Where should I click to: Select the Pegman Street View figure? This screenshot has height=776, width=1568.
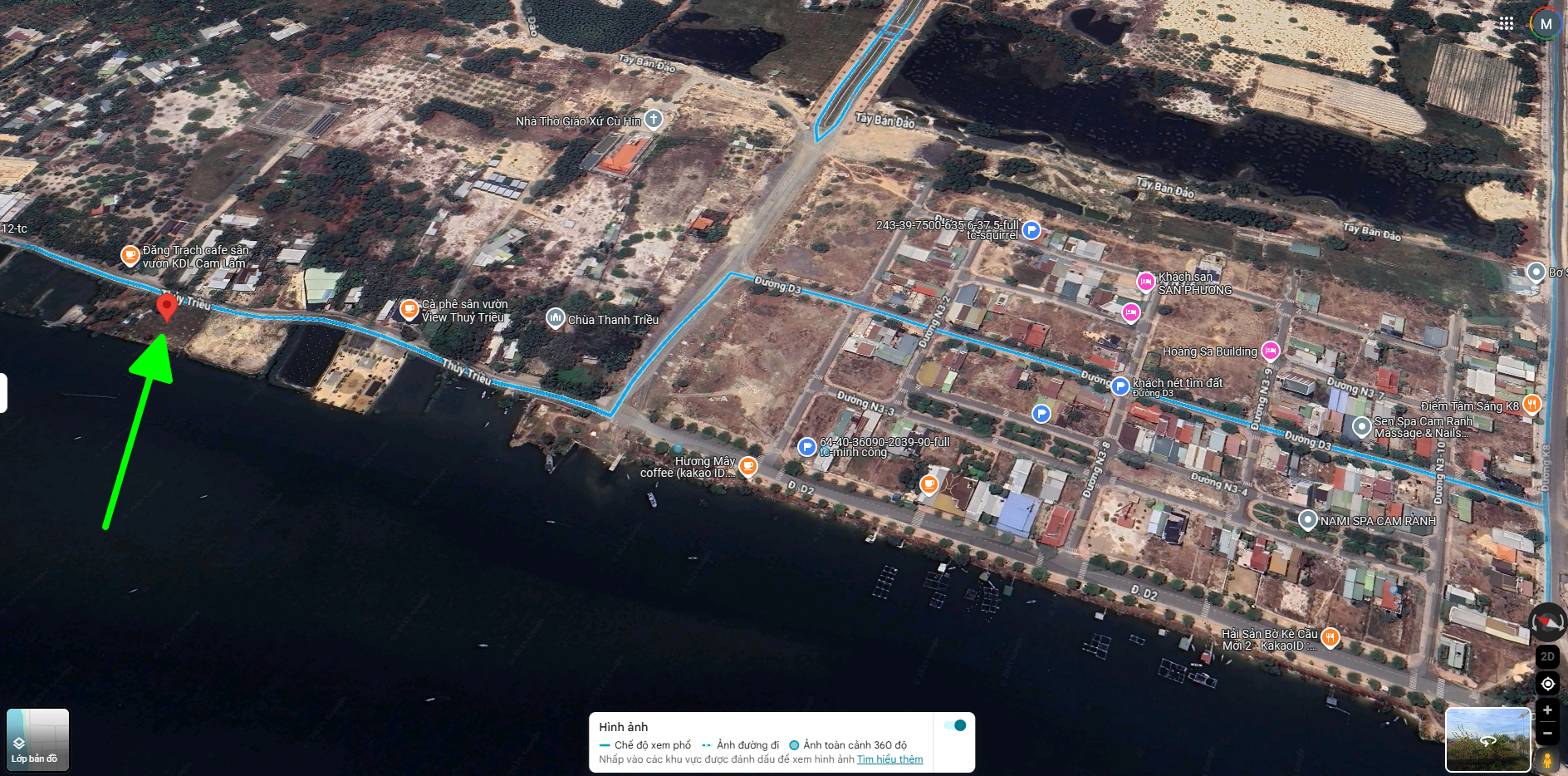tap(1547, 760)
